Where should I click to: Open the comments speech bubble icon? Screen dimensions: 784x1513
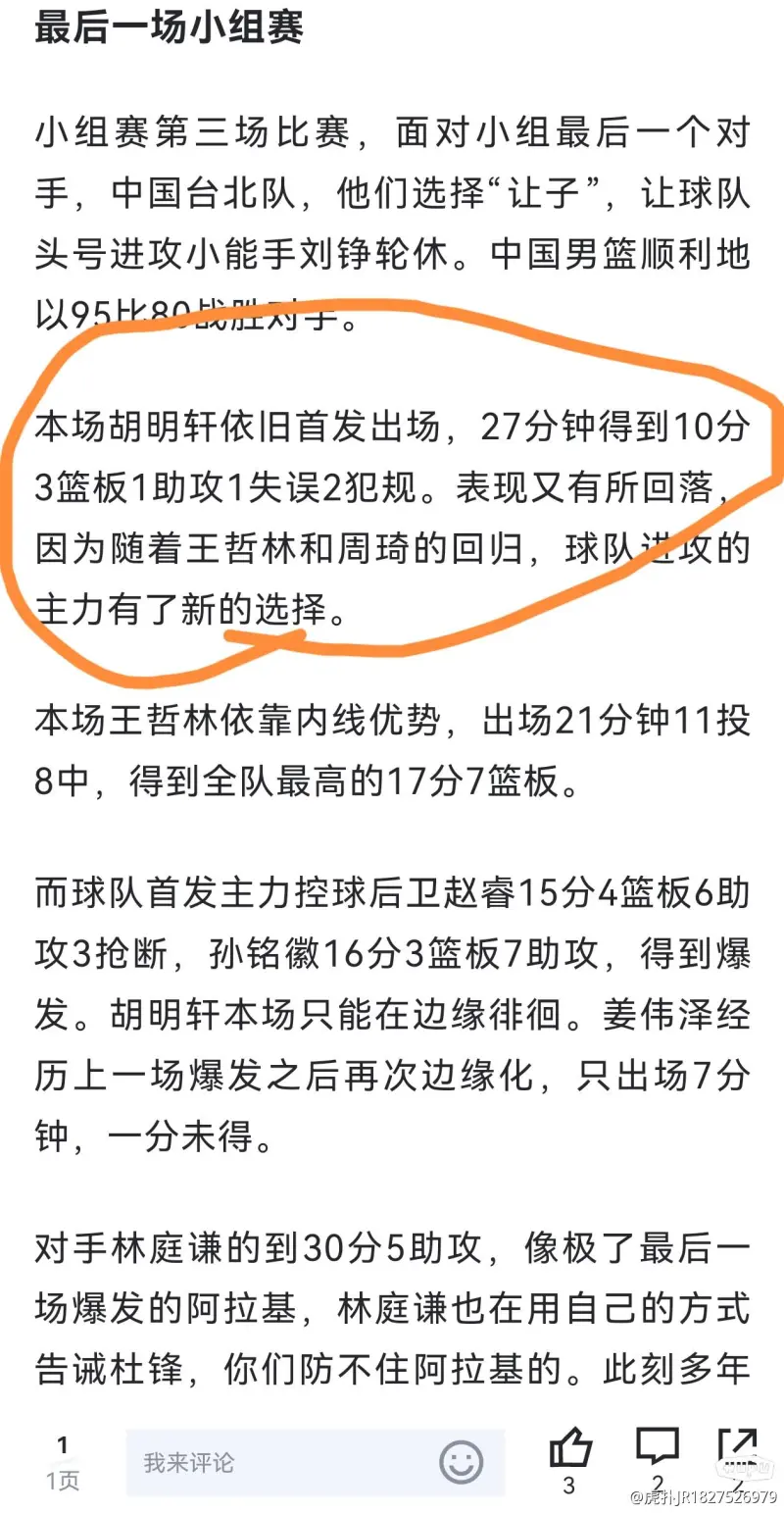tap(658, 1447)
